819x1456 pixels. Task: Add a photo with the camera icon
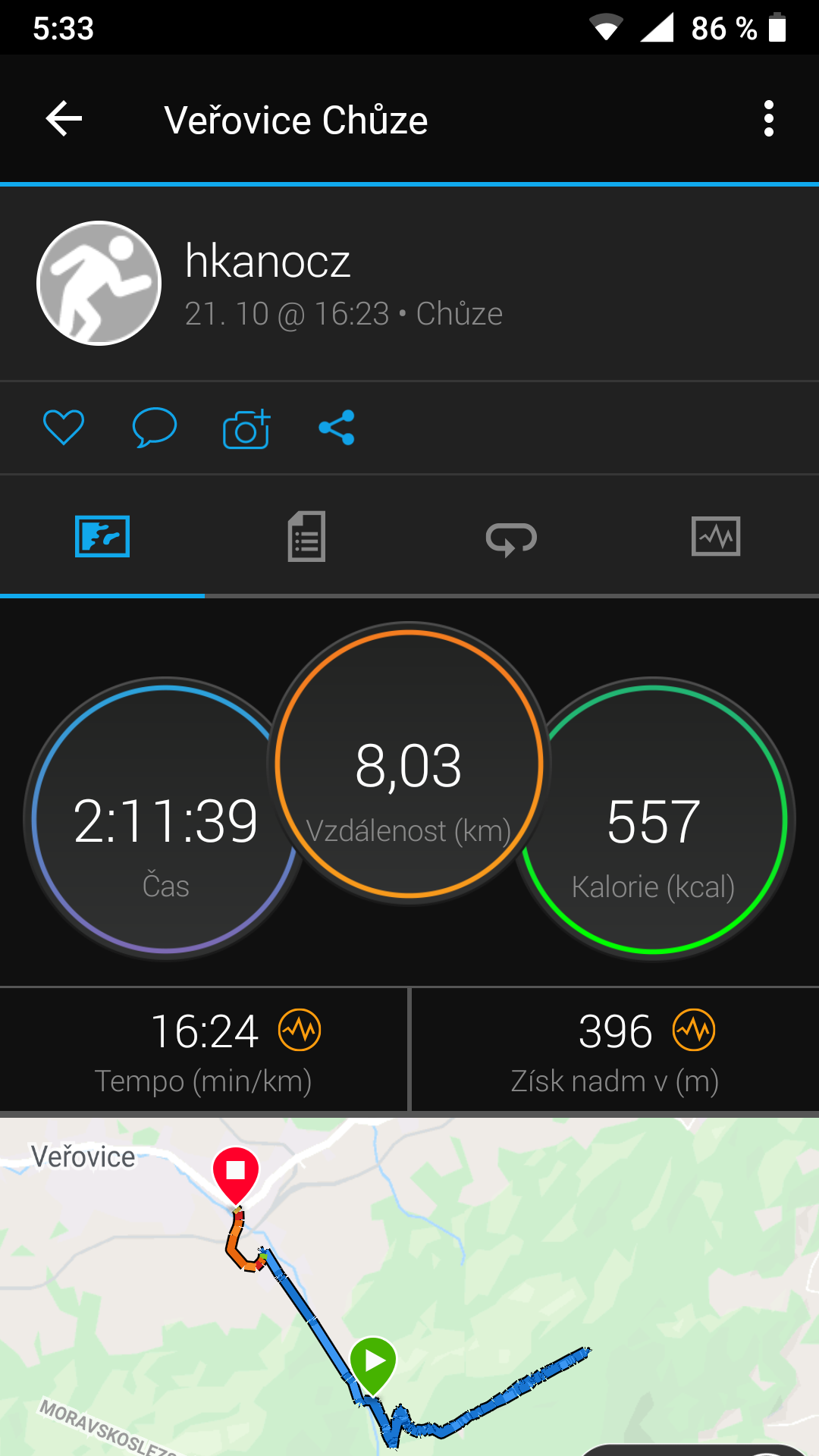(246, 428)
